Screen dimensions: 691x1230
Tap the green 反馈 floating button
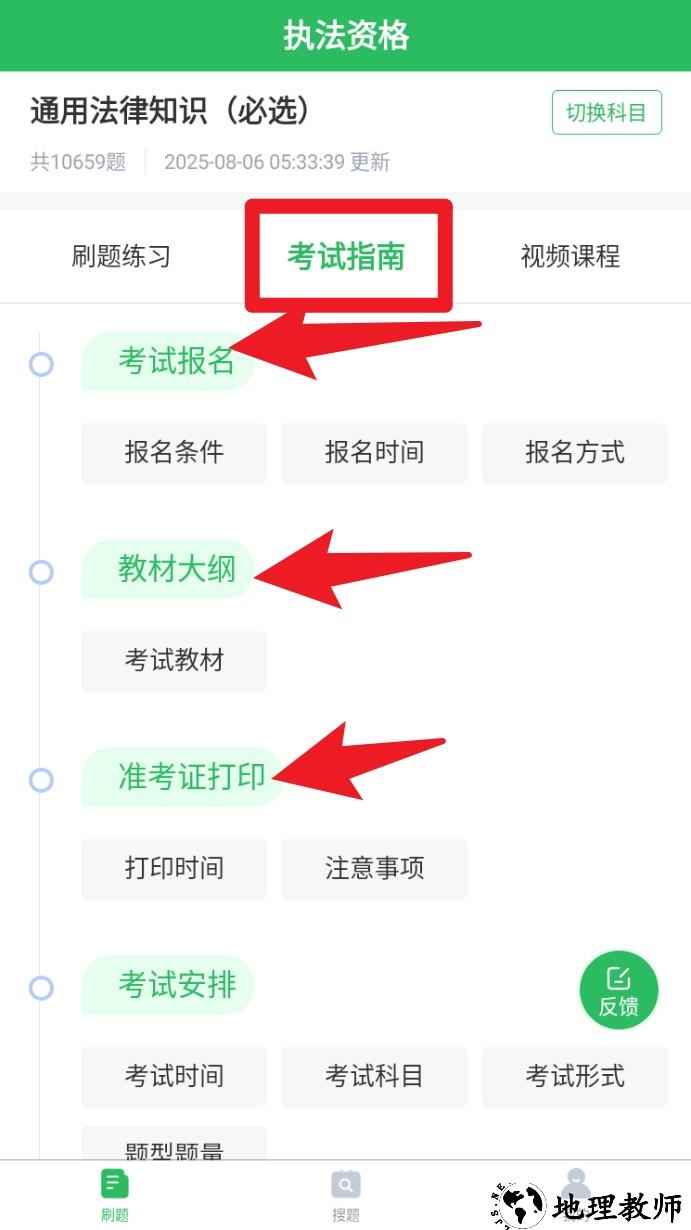coord(619,990)
